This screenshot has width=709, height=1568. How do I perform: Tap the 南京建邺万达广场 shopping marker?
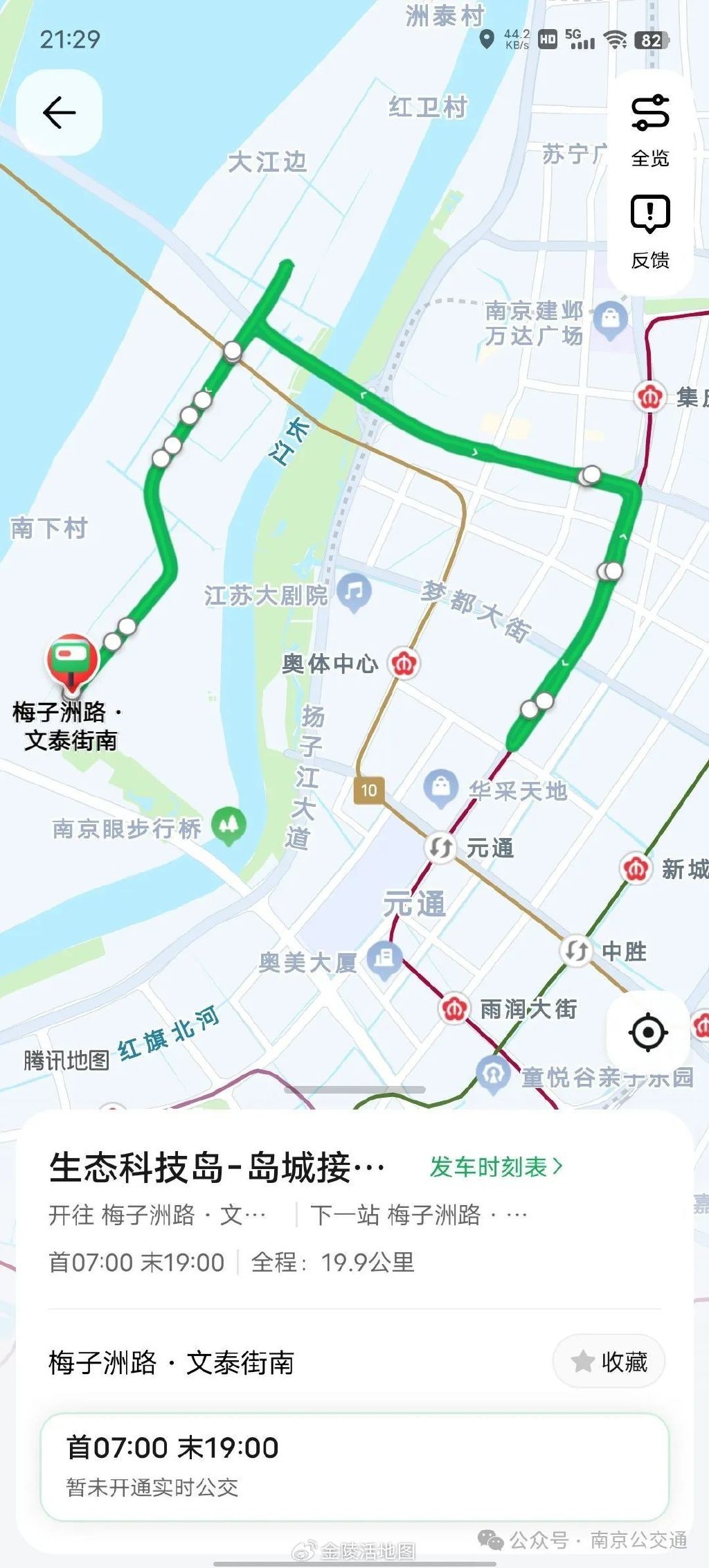click(611, 320)
